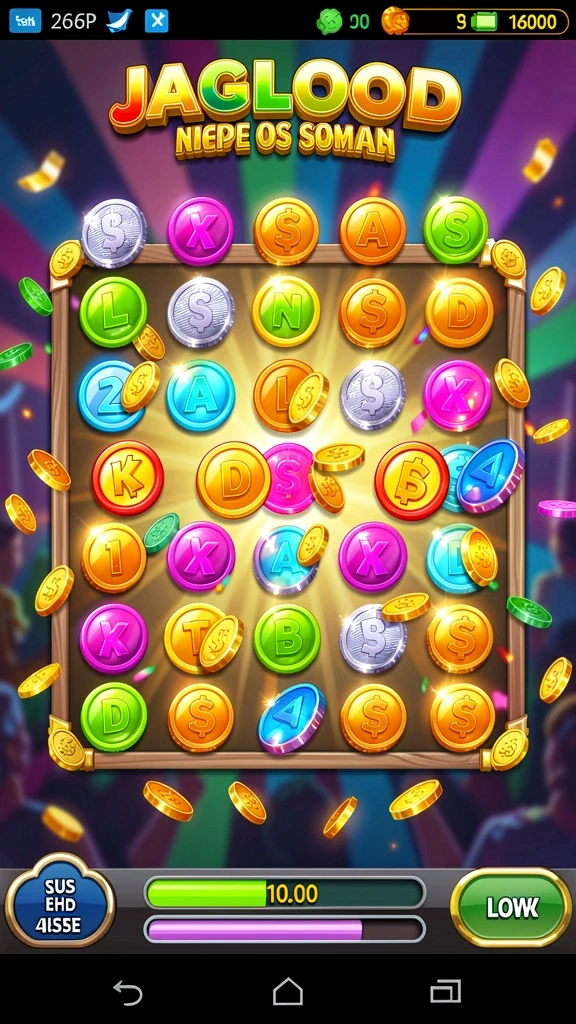Select the yellow T coin on the board
Viewport: 576px width, 1024px height.
(x=195, y=637)
